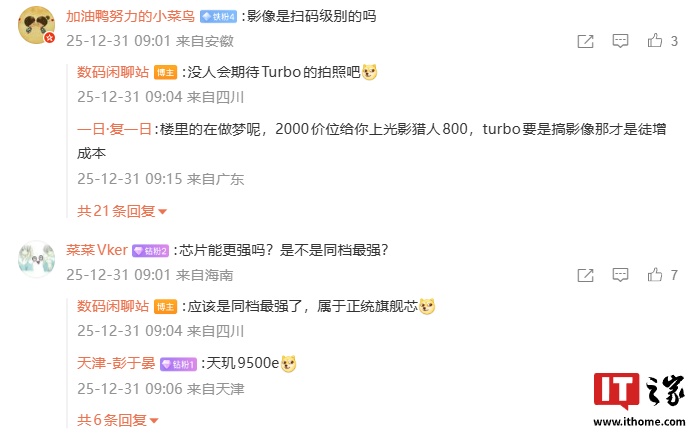The height and width of the screenshot is (436, 697).
Task: Expand all 21 replies
Action: point(122,211)
